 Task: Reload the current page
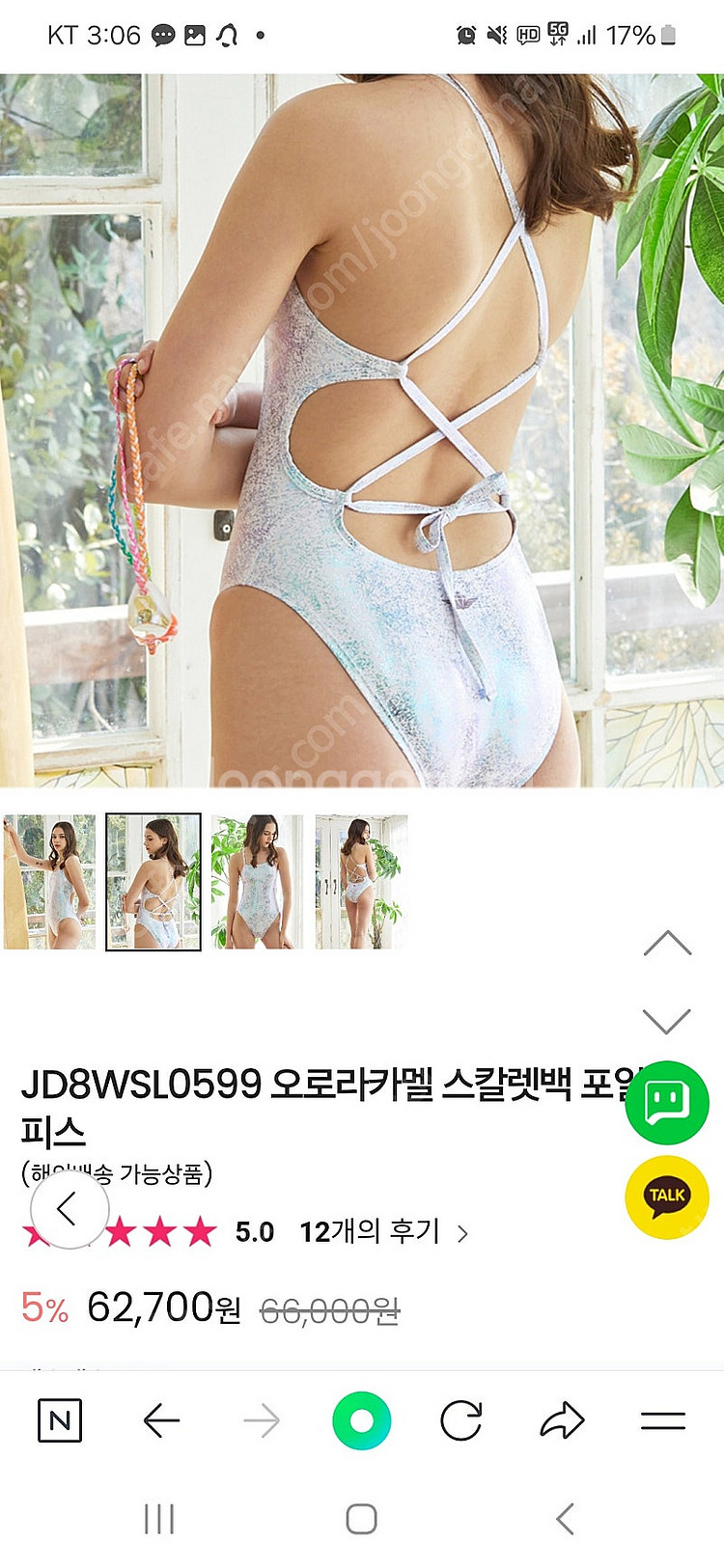tap(461, 1420)
